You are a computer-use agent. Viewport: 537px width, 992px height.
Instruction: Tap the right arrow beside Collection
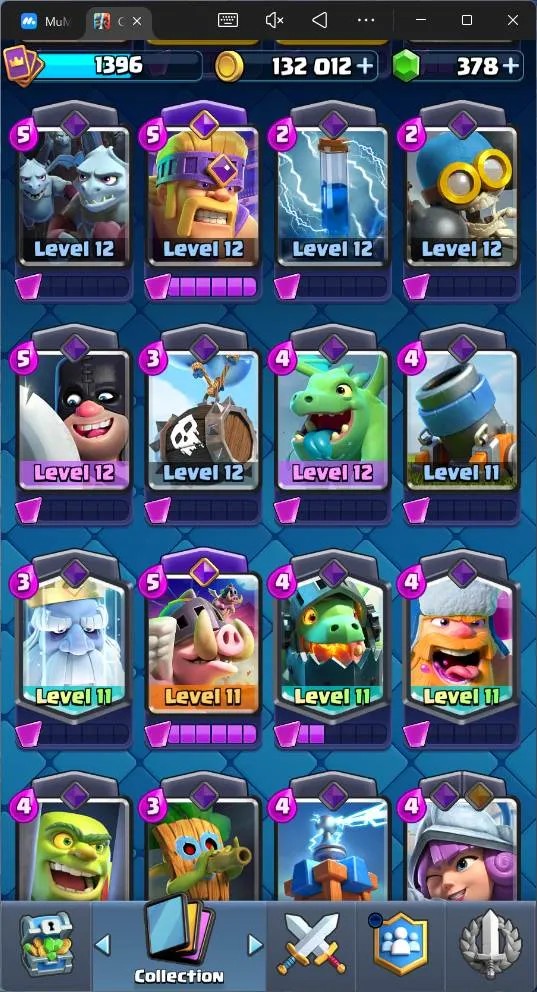pyautogui.click(x=255, y=945)
